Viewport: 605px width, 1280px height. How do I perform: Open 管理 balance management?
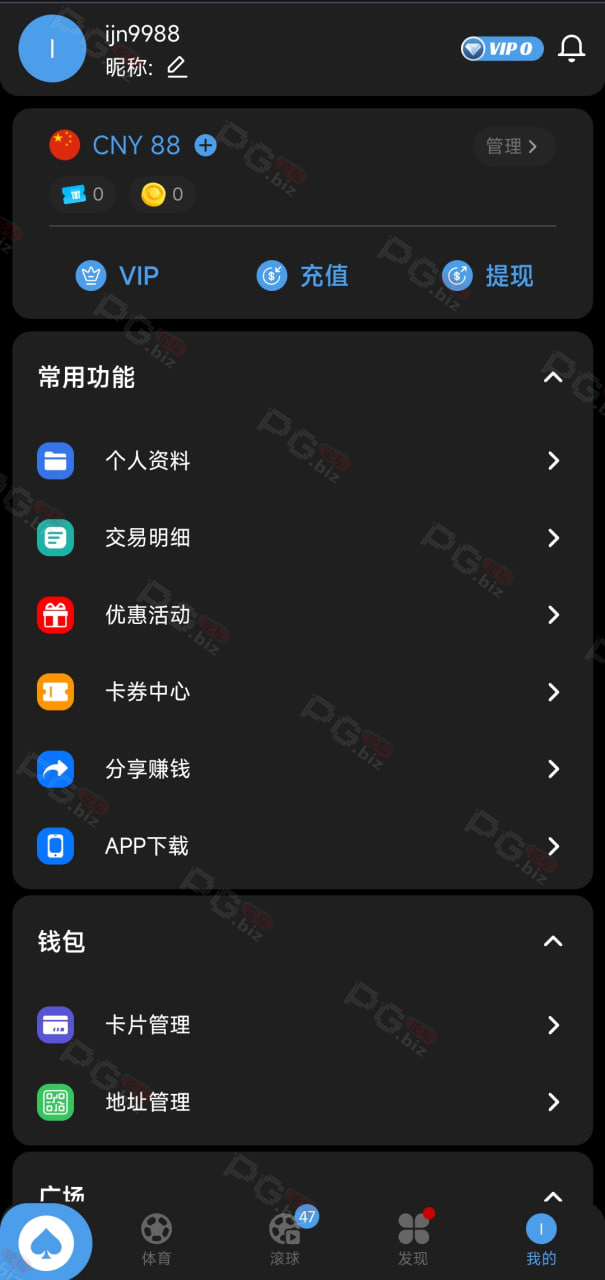[x=514, y=146]
